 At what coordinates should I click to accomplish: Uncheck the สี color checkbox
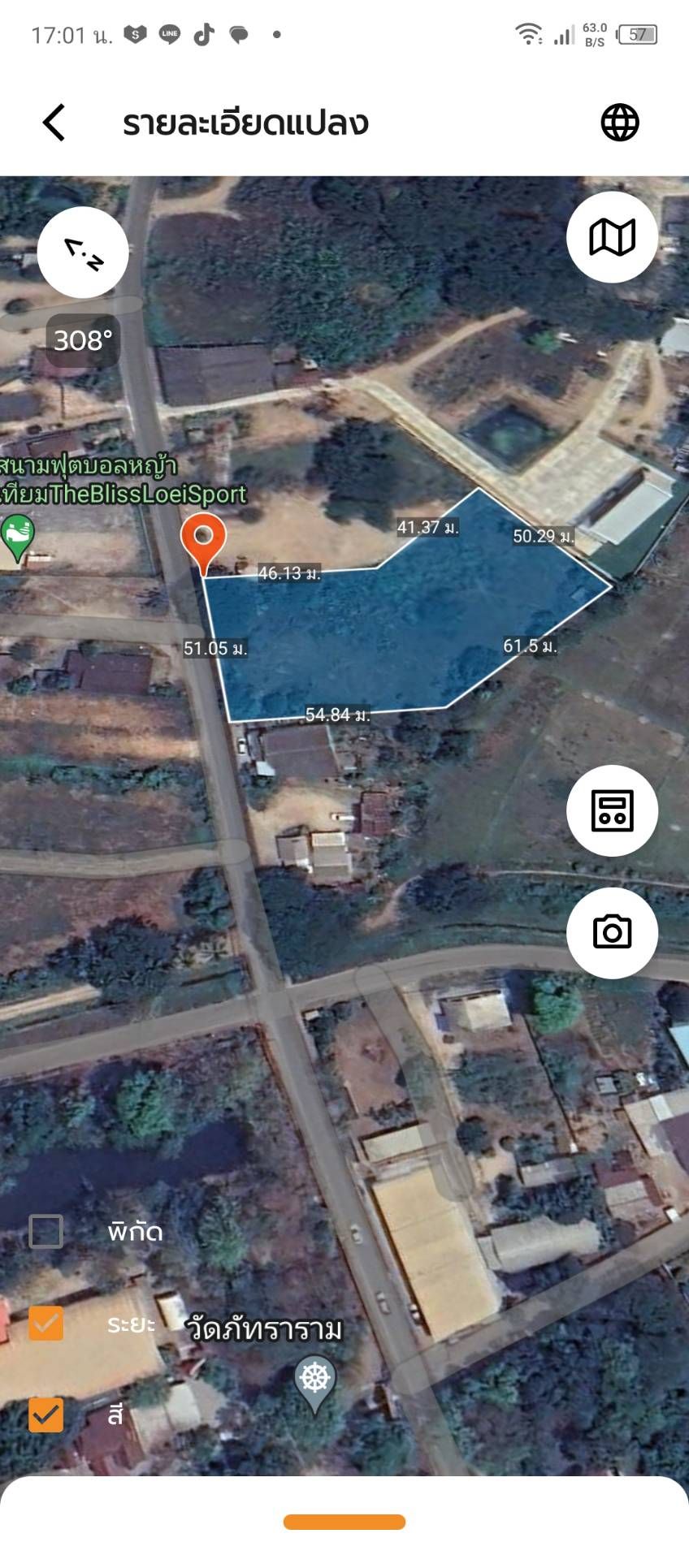point(46,1414)
